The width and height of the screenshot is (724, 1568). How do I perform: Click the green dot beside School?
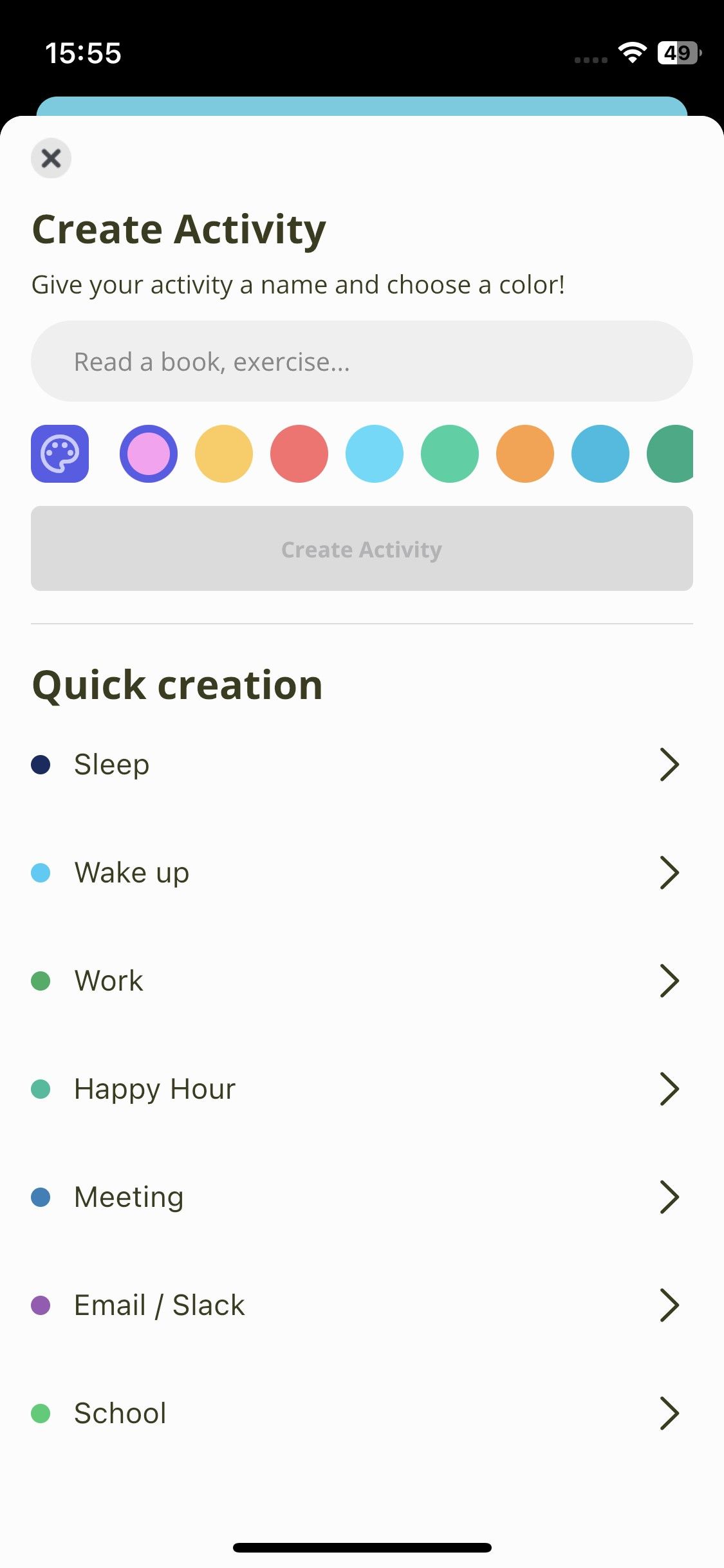coord(42,1413)
